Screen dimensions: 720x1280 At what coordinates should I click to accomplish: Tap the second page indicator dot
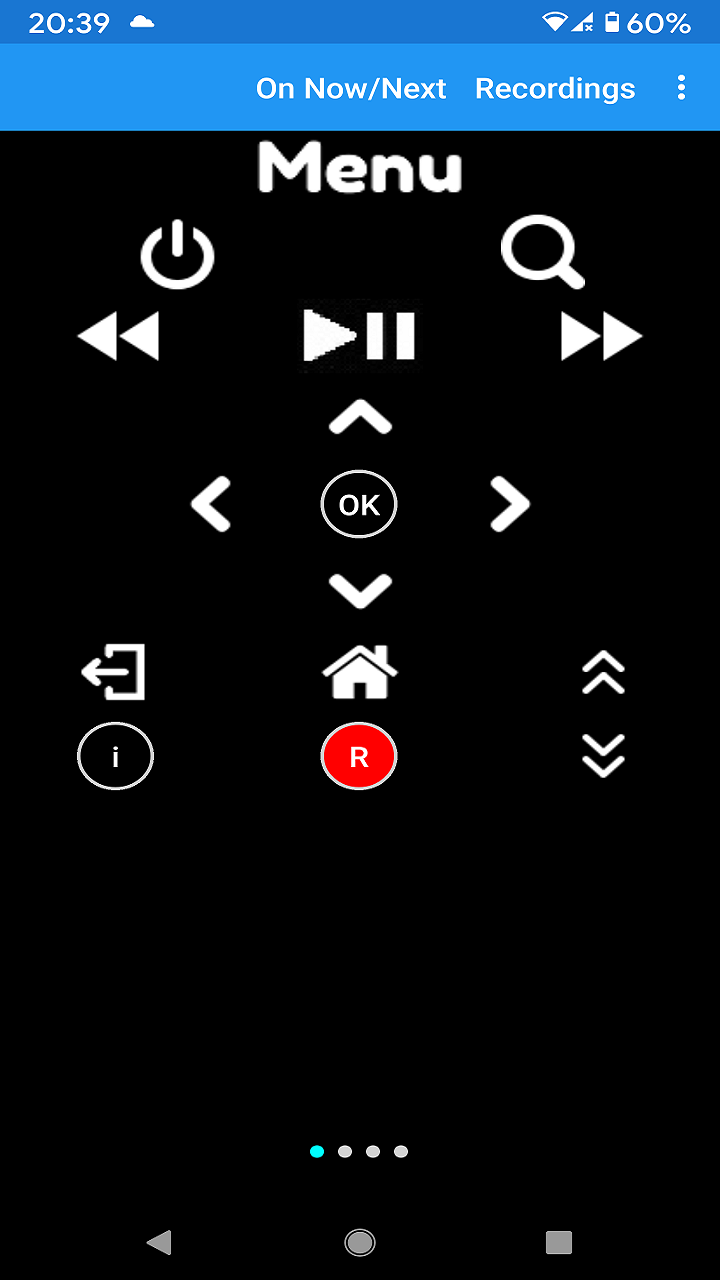tap(345, 1151)
